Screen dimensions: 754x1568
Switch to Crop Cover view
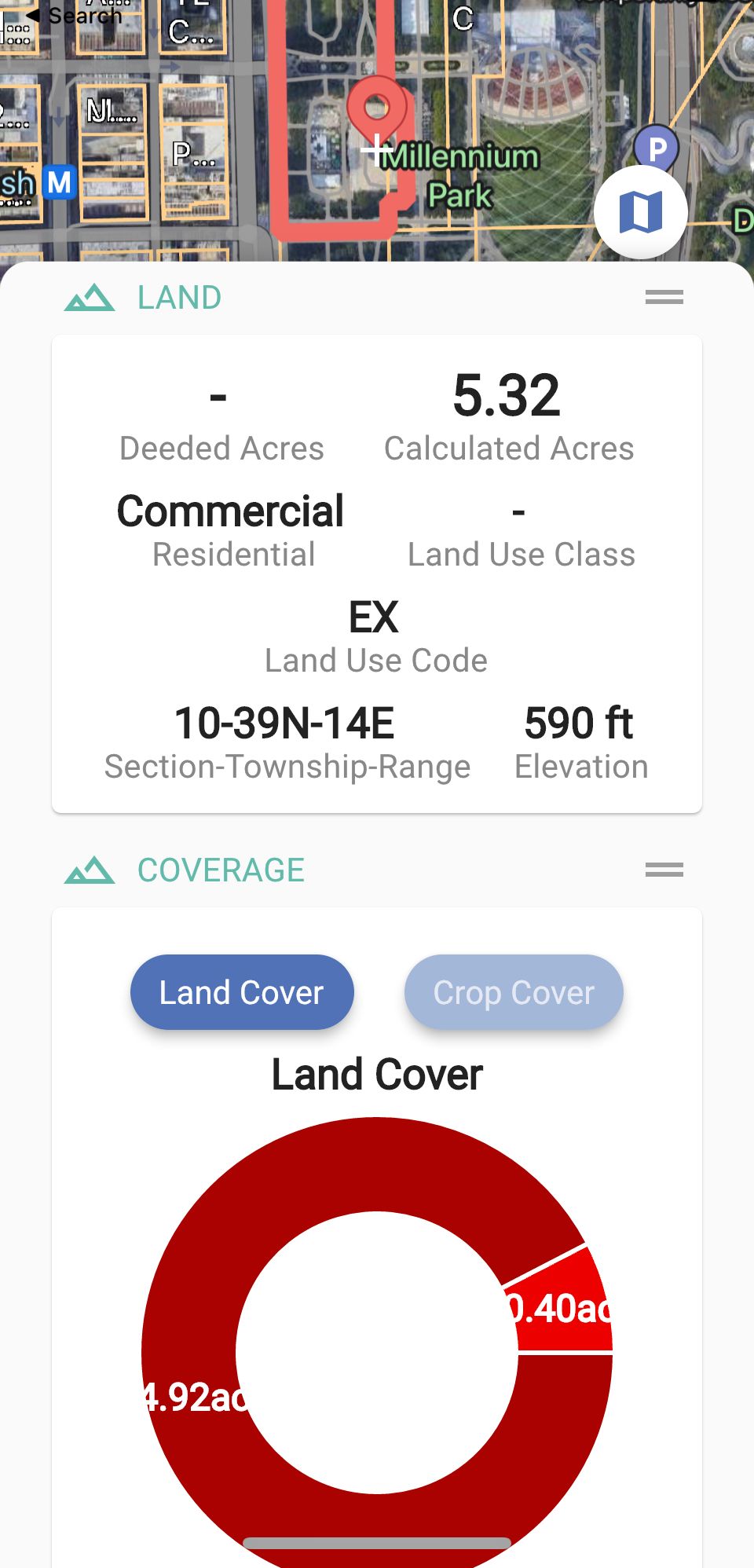(514, 991)
